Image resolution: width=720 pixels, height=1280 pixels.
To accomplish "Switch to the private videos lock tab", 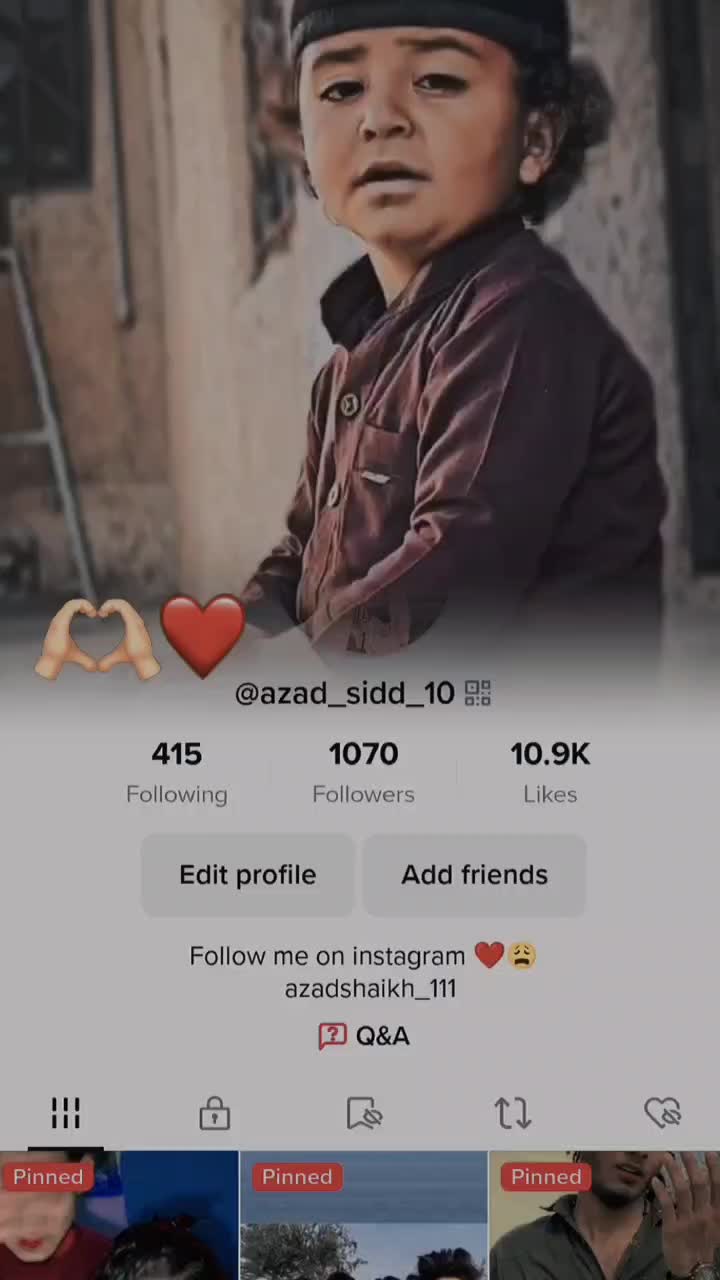I will (214, 1113).
